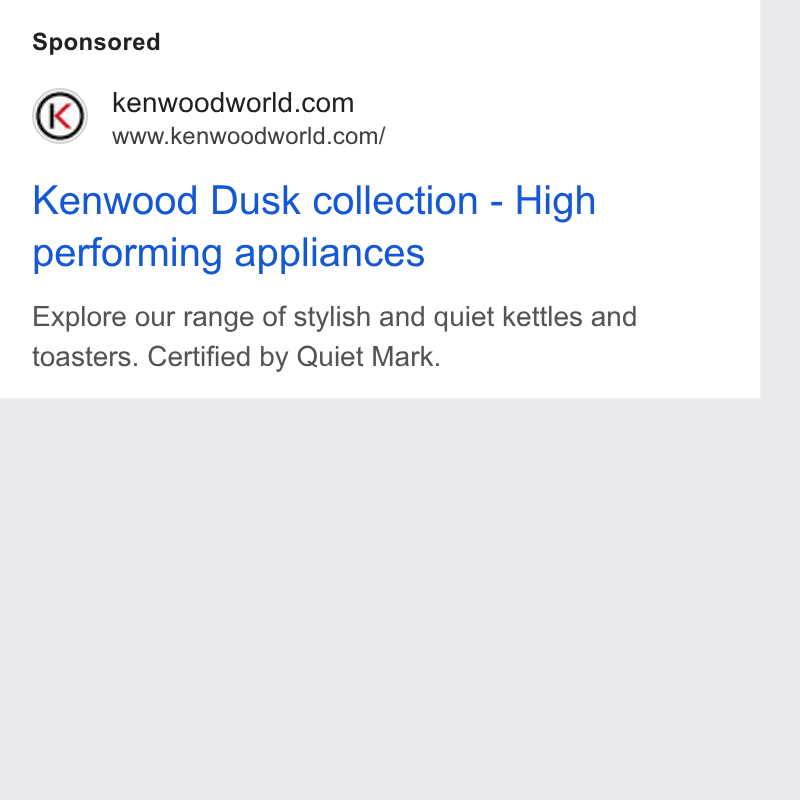Image resolution: width=800 pixels, height=800 pixels.
Task: Tap the www.kenwoodworld.com display URL
Action: [x=248, y=136]
